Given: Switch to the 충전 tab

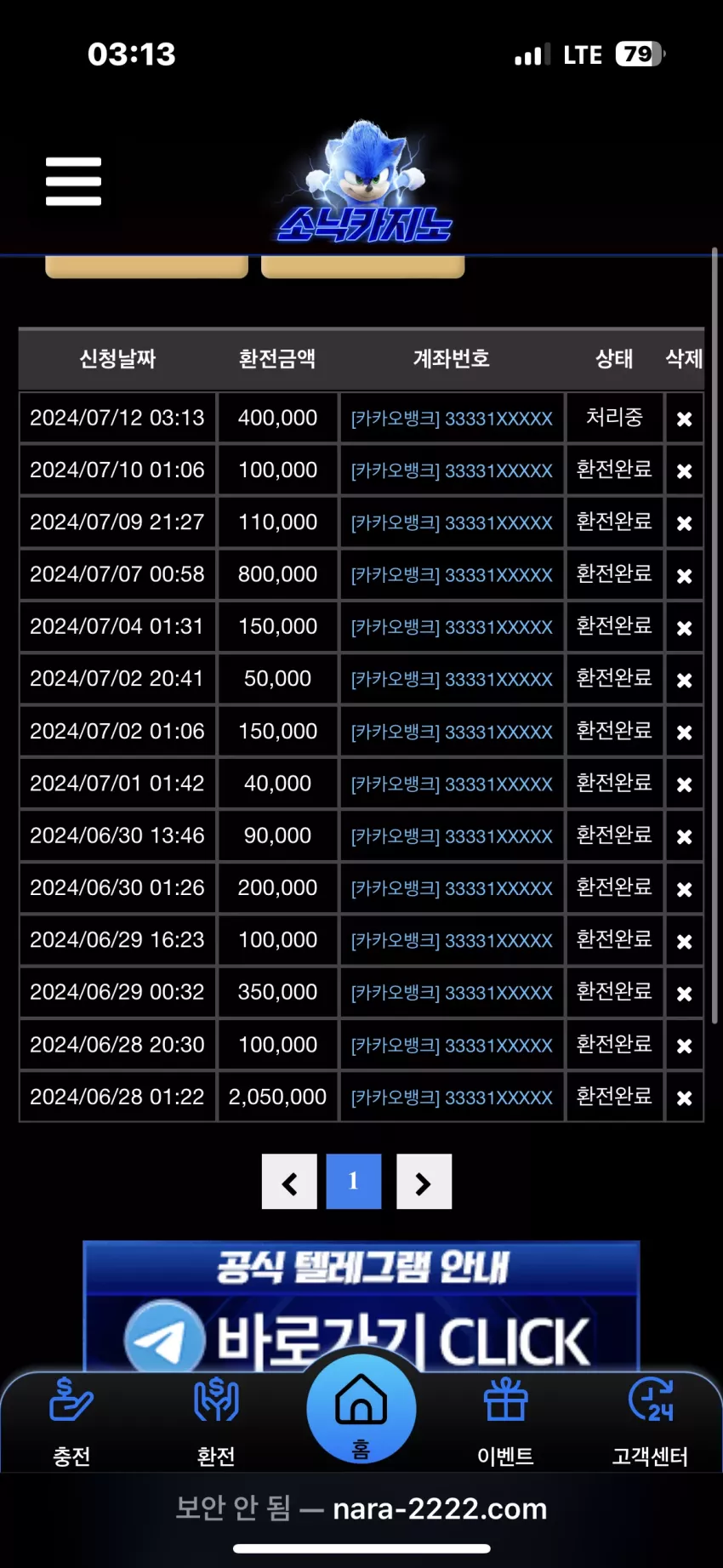Looking at the screenshot, I should 71,1422.
